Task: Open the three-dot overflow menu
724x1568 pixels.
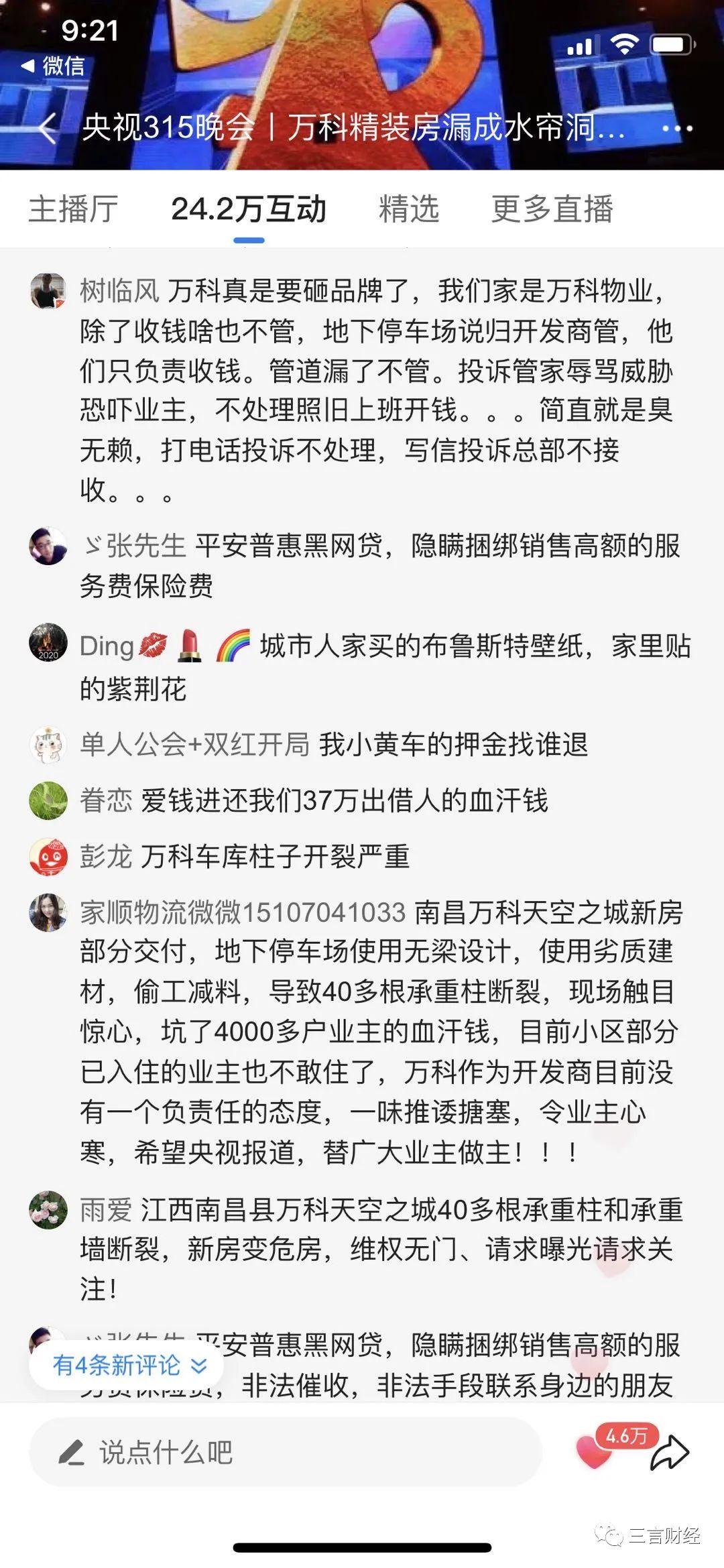Action: 677,128
